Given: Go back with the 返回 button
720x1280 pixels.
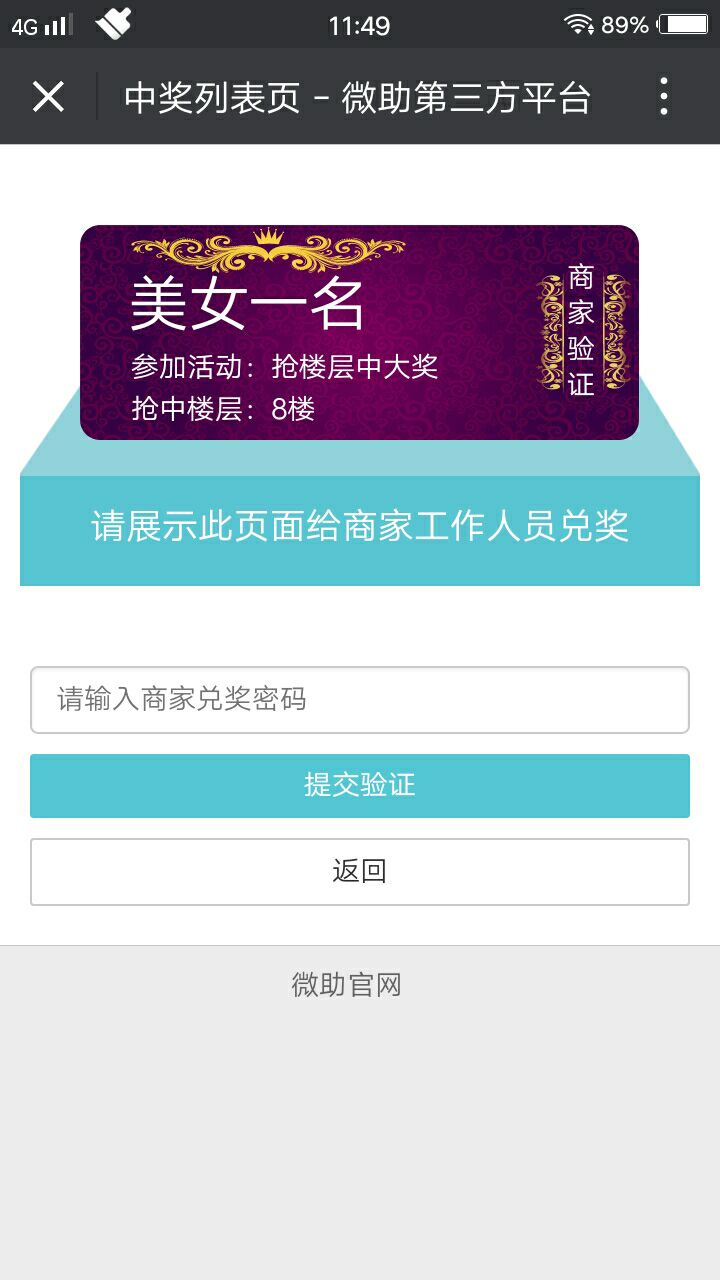Looking at the screenshot, I should pos(360,872).
